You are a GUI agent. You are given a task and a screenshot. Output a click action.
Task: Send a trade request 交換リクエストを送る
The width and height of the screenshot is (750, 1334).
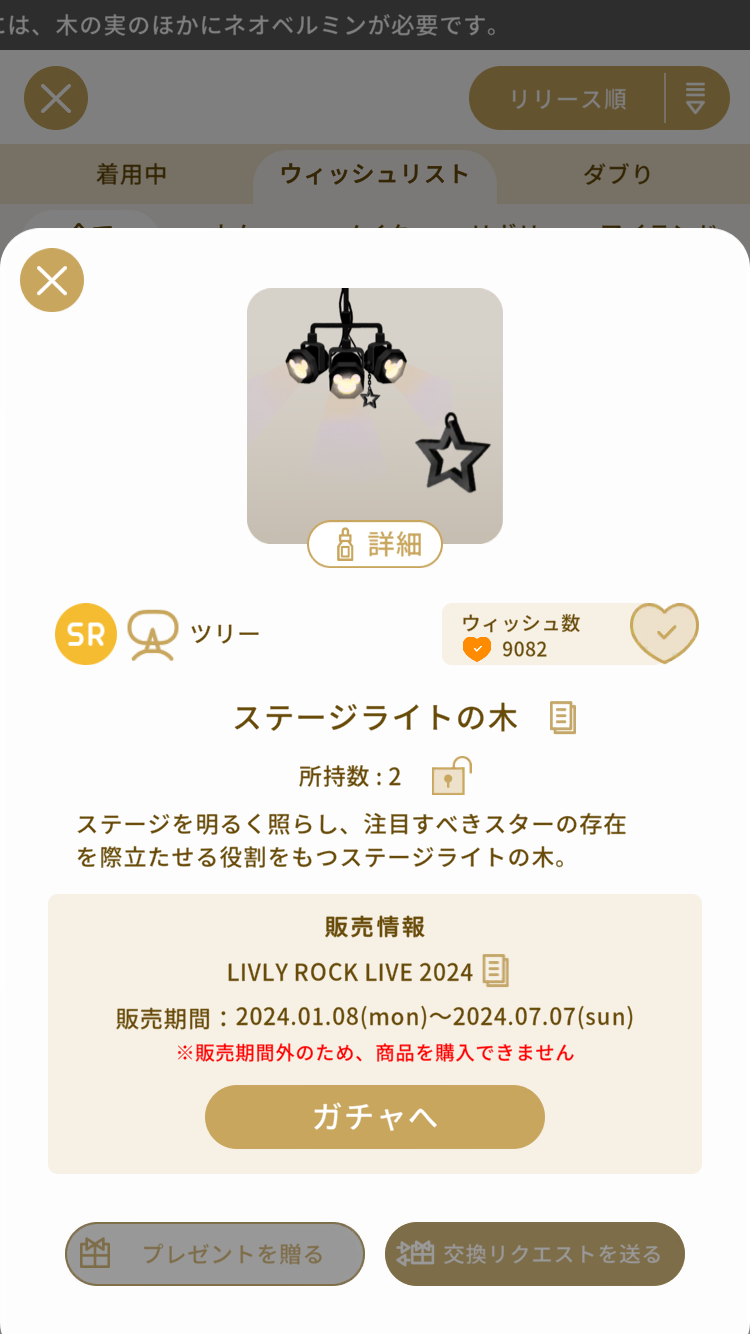click(535, 1253)
